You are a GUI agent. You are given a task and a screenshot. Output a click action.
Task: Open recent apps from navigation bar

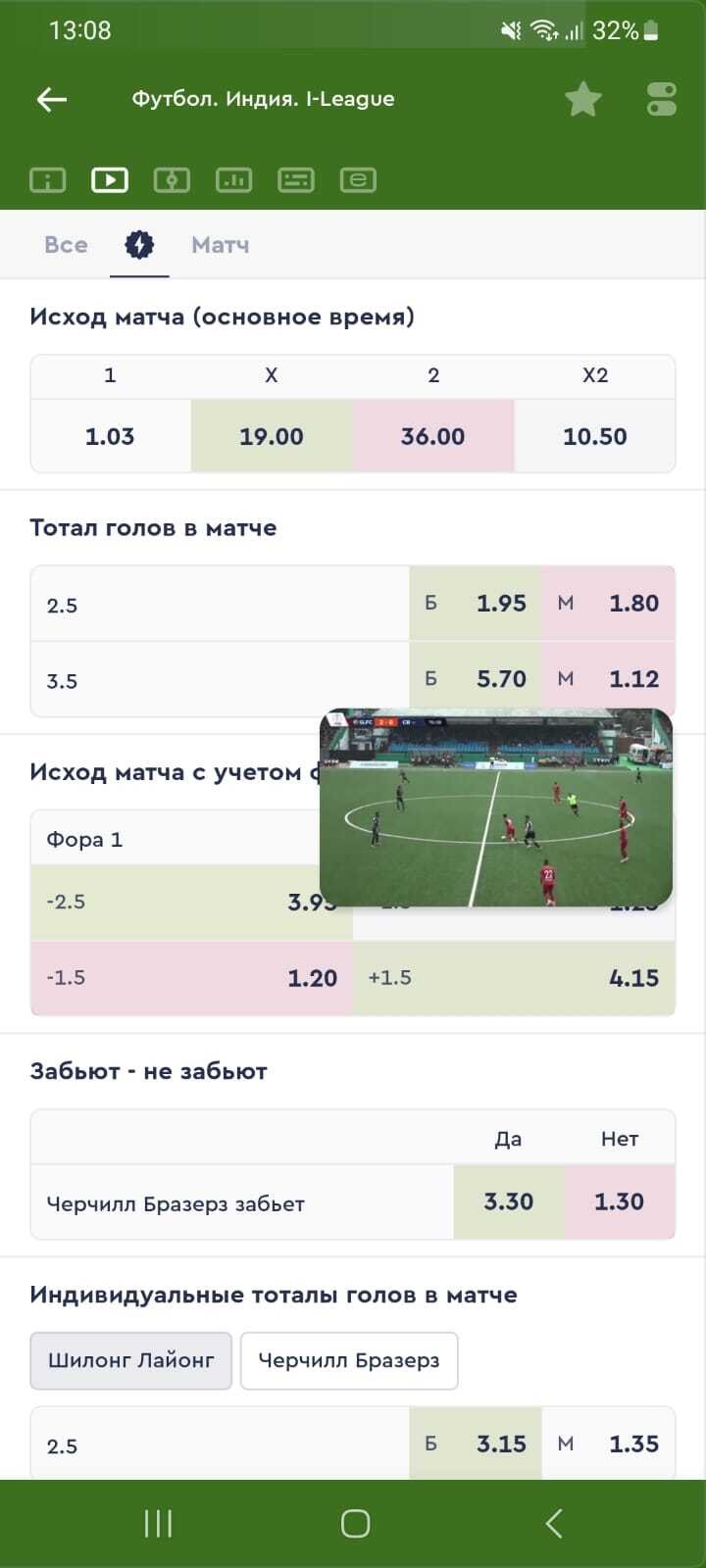(158, 1523)
